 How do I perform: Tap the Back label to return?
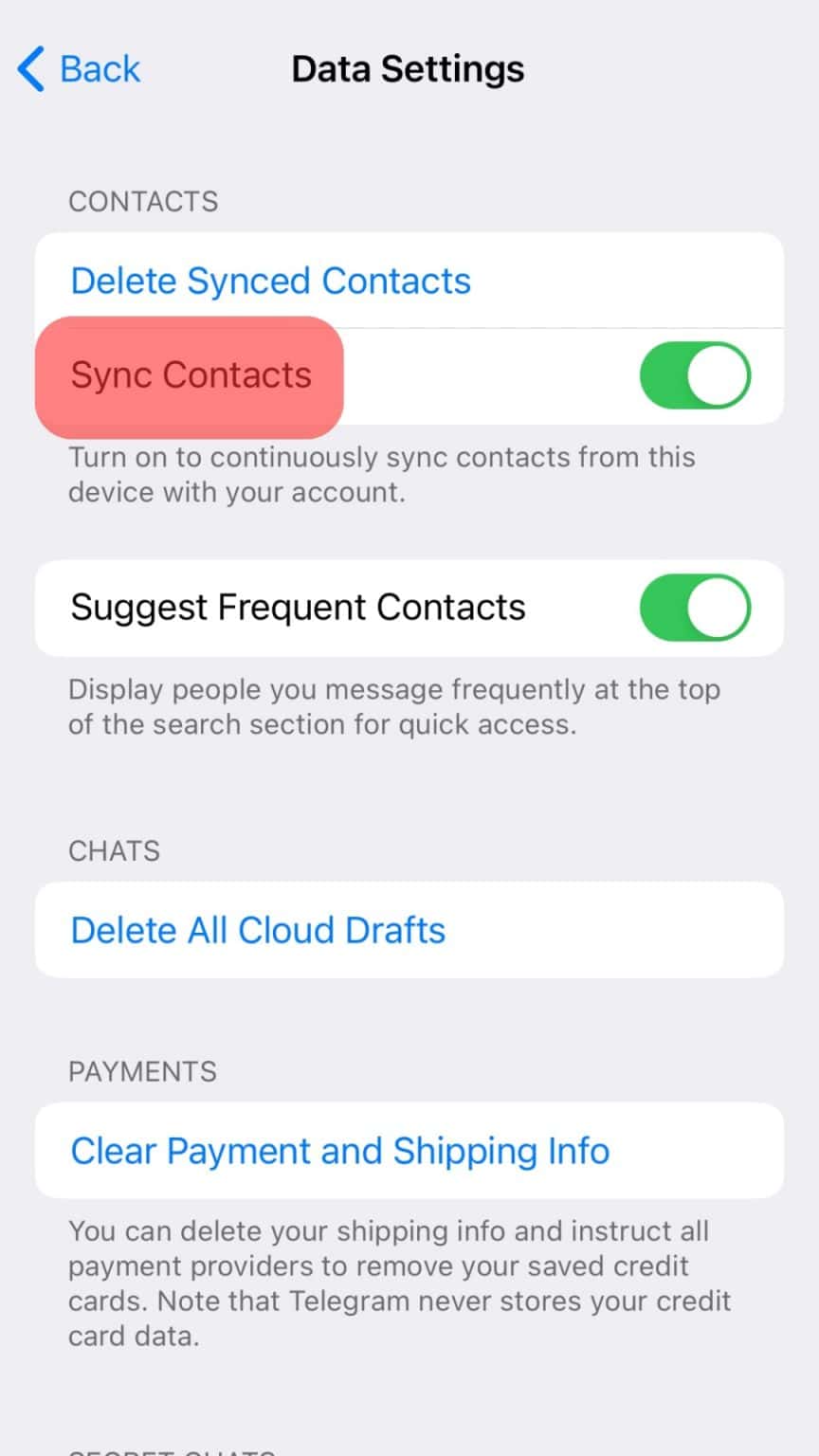100,68
